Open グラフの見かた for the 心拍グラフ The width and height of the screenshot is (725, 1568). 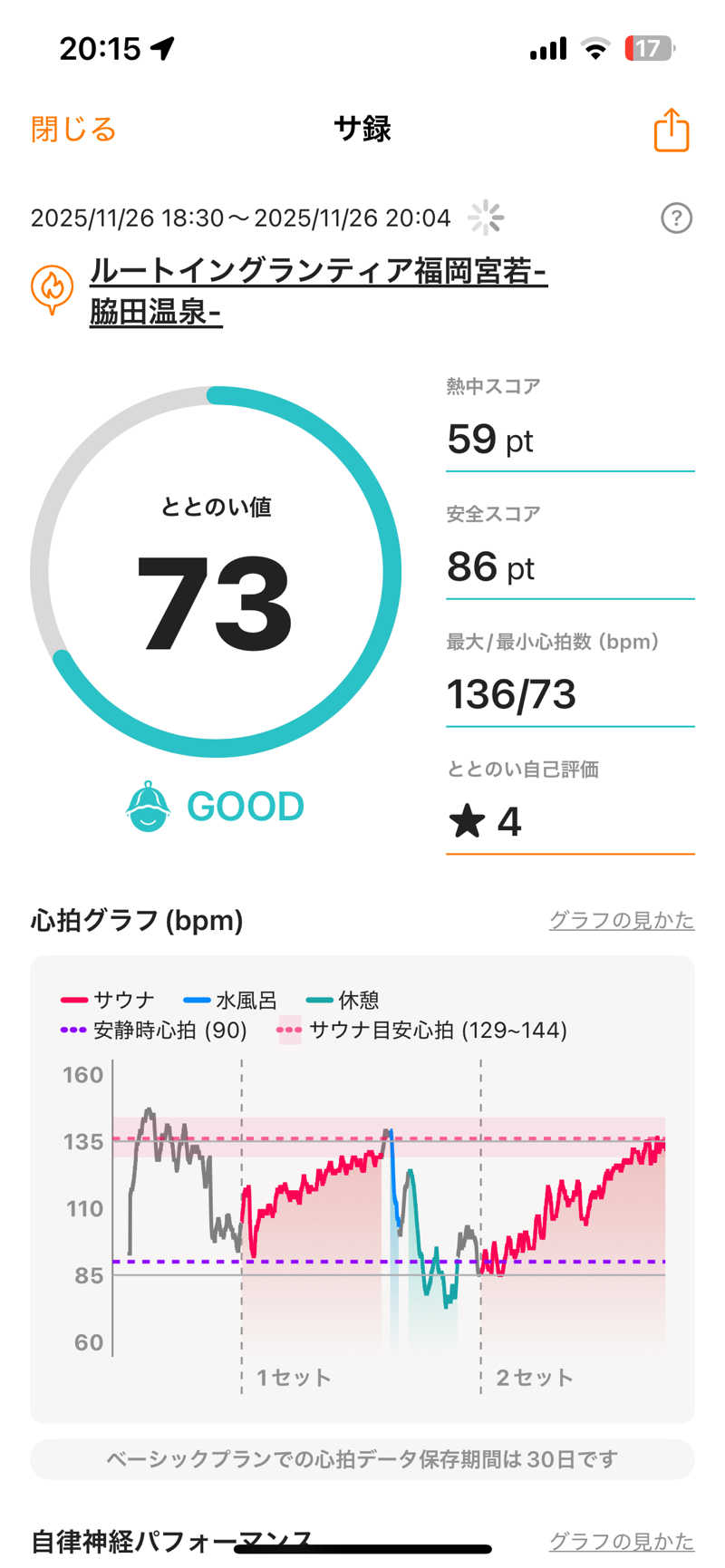click(x=621, y=920)
